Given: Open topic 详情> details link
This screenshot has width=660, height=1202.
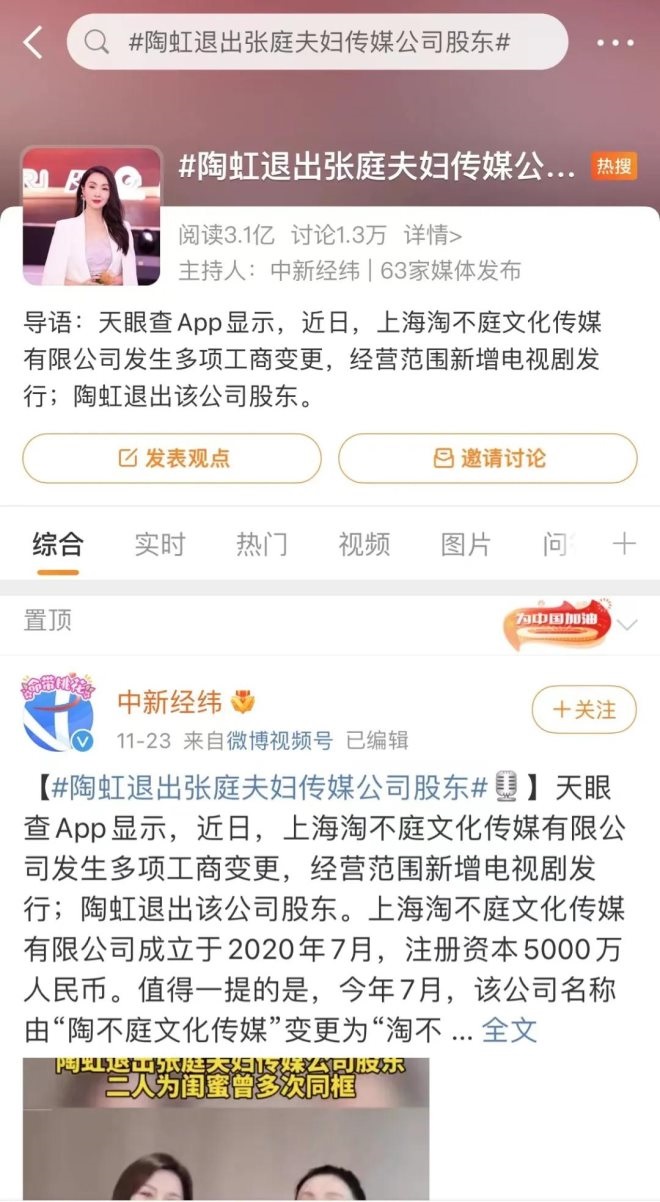Looking at the screenshot, I should point(432,236).
